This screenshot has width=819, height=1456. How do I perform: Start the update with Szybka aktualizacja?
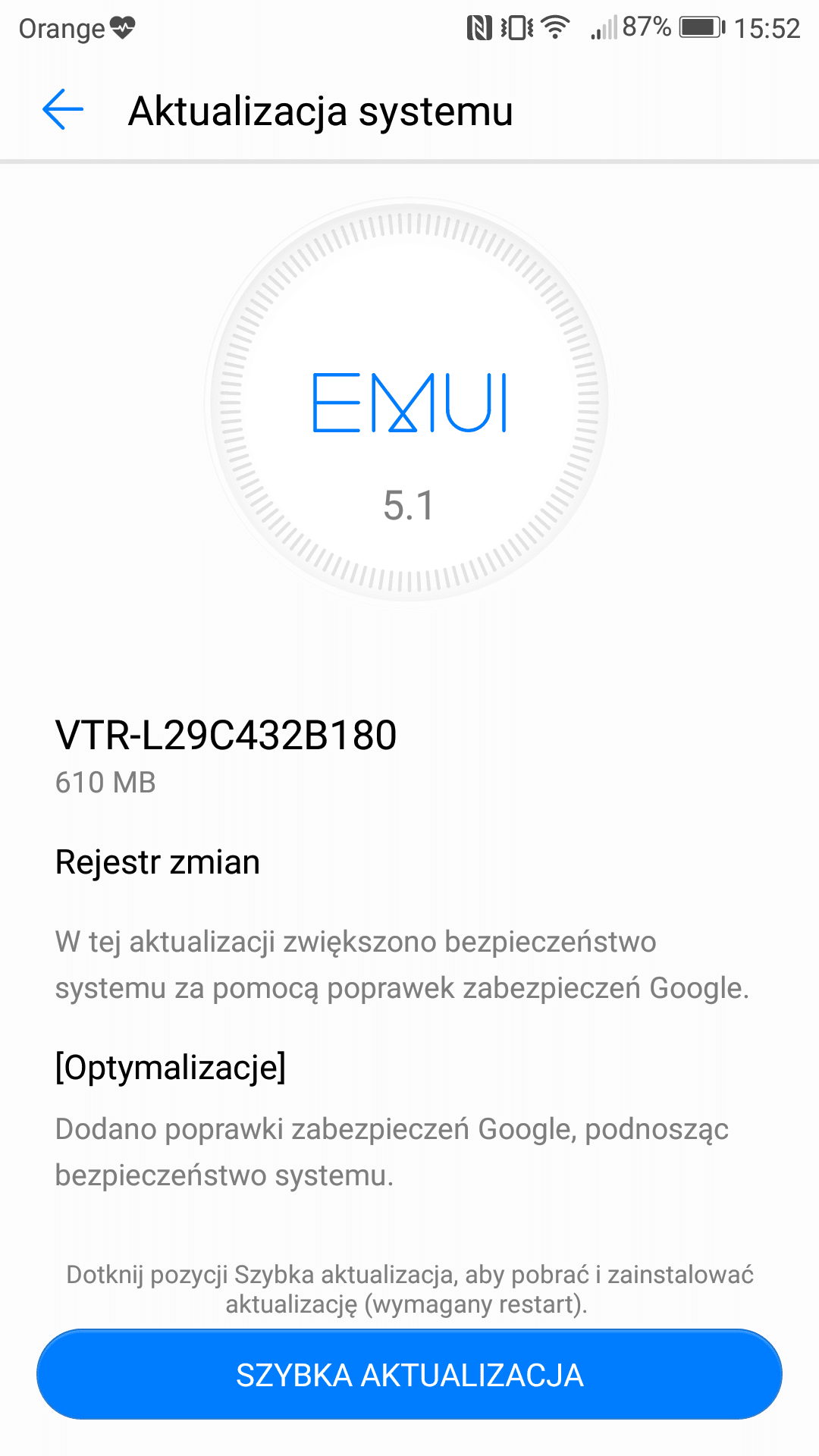point(409,1374)
